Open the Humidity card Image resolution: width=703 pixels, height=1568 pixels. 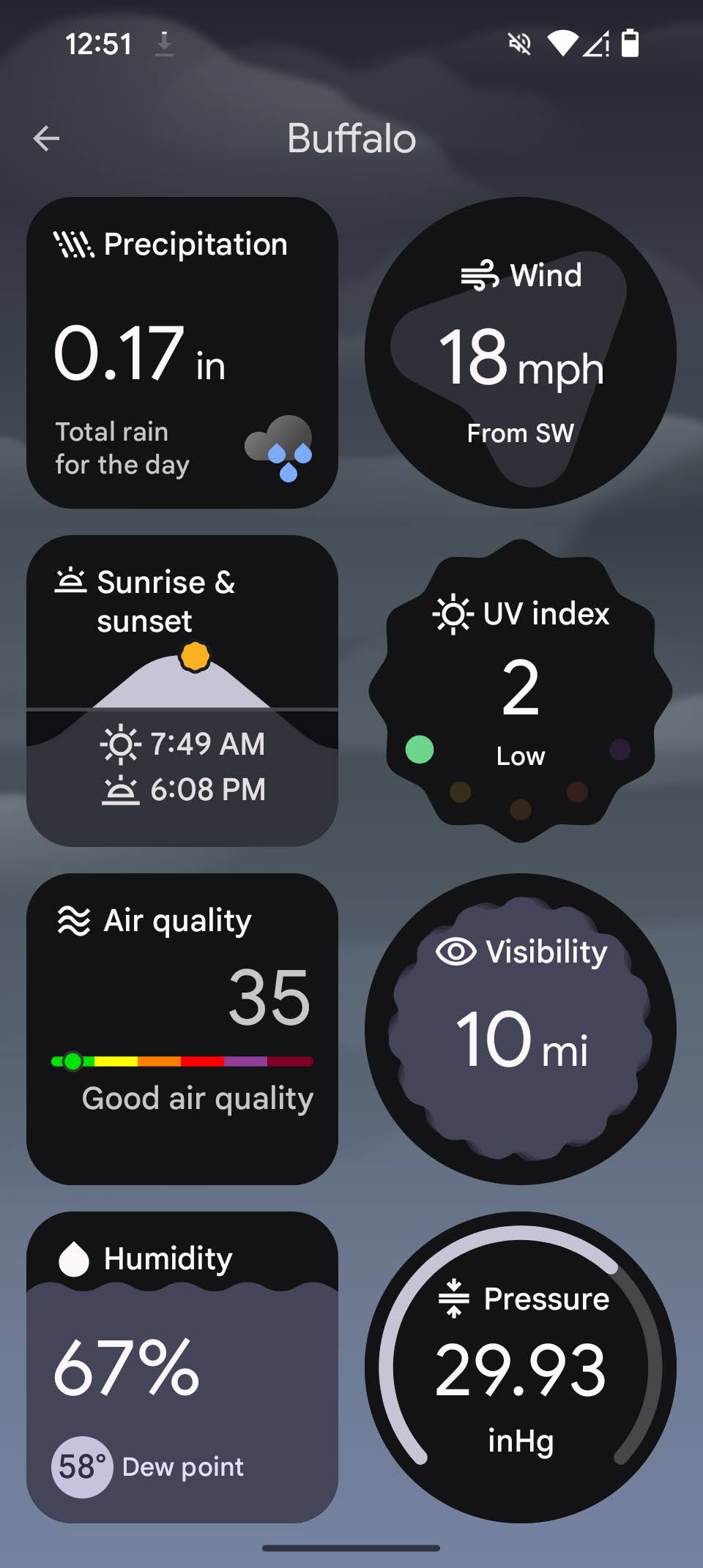tap(182, 1367)
